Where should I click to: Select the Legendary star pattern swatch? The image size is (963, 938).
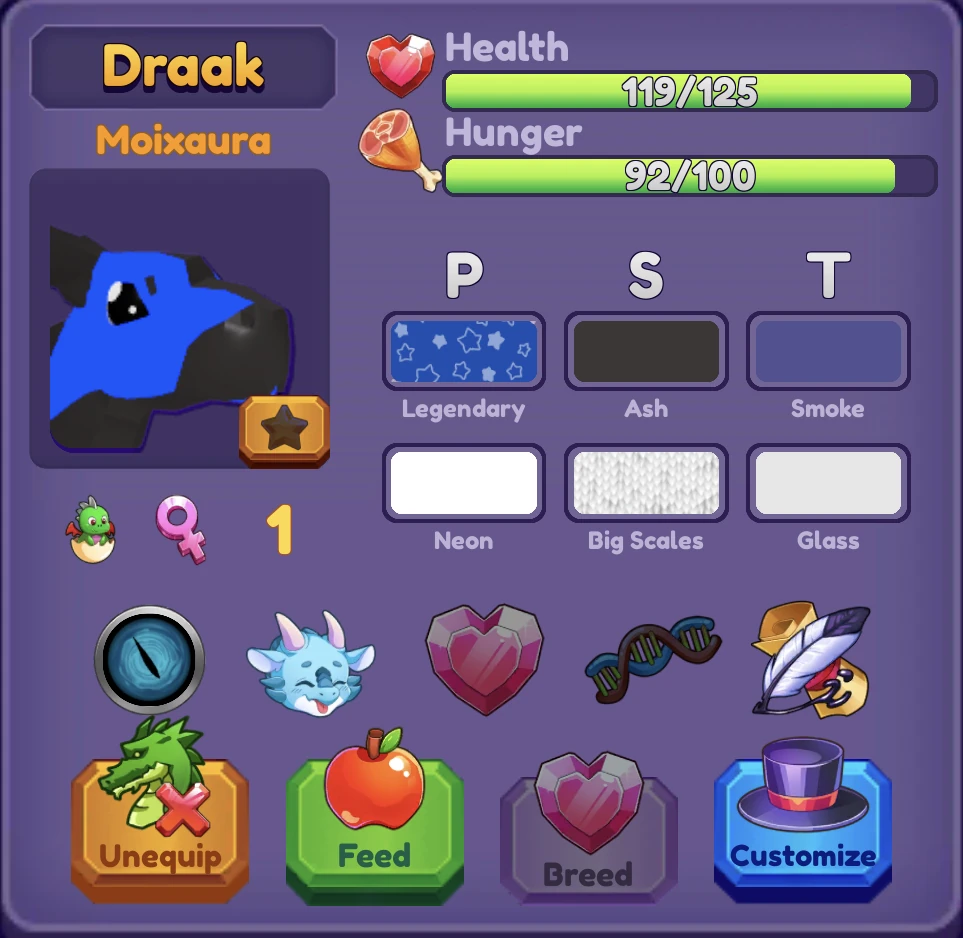coord(464,351)
